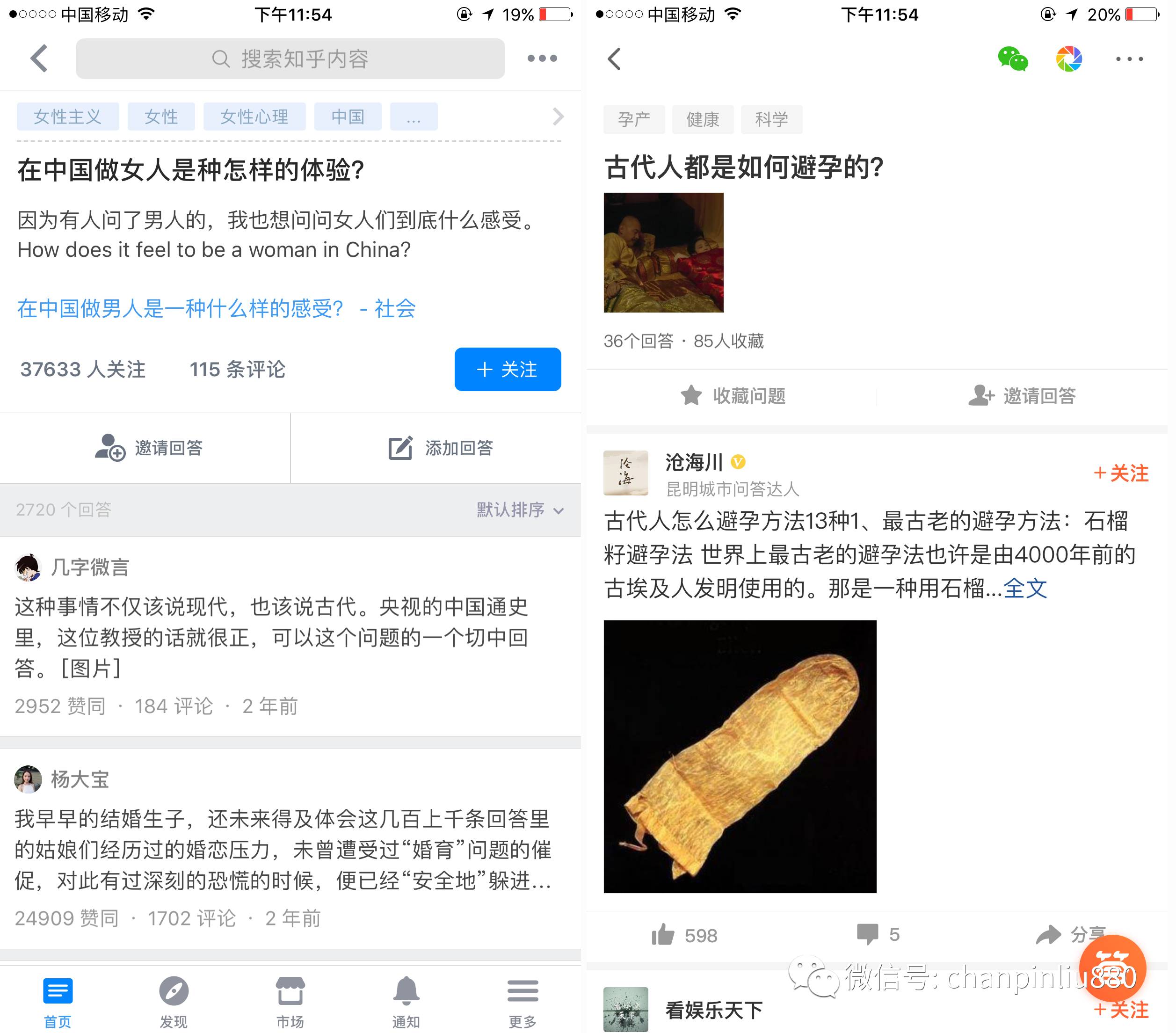Open 几字微言's answer

pos(270,637)
